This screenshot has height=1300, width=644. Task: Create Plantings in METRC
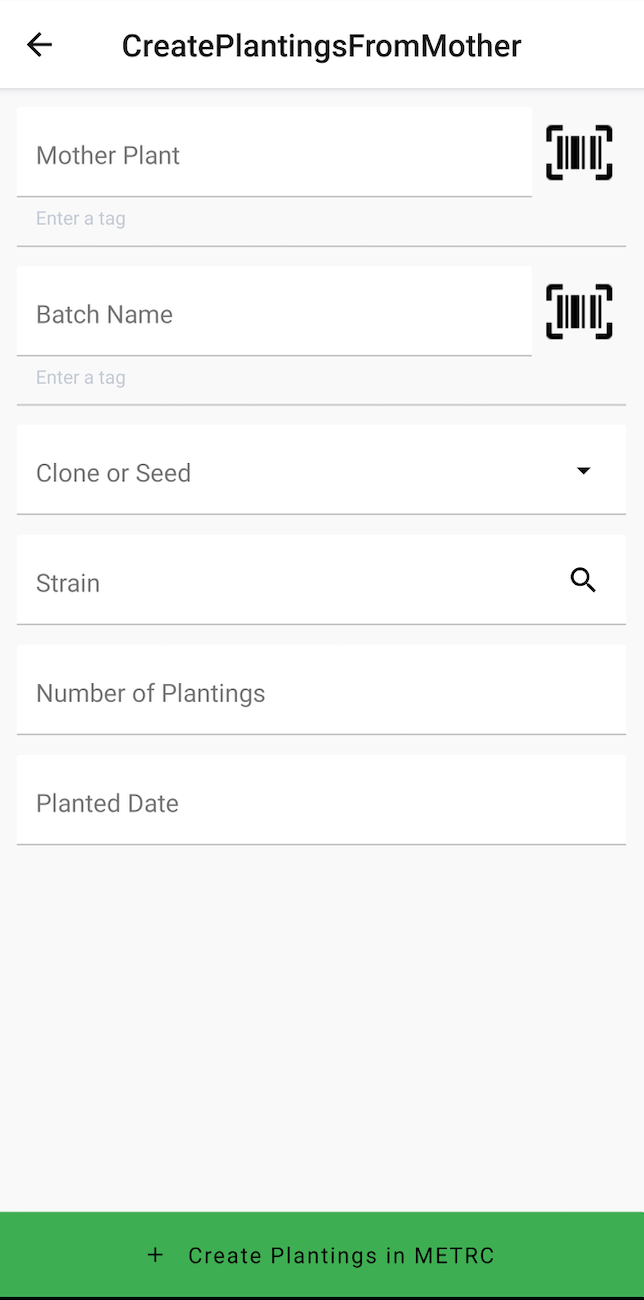click(x=322, y=1255)
